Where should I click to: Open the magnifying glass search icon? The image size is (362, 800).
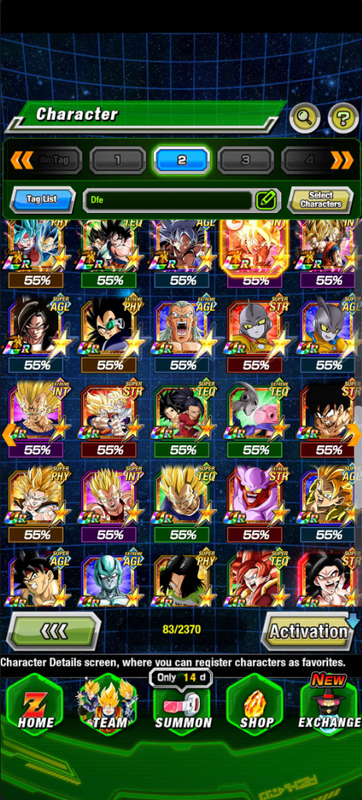[304, 118]
